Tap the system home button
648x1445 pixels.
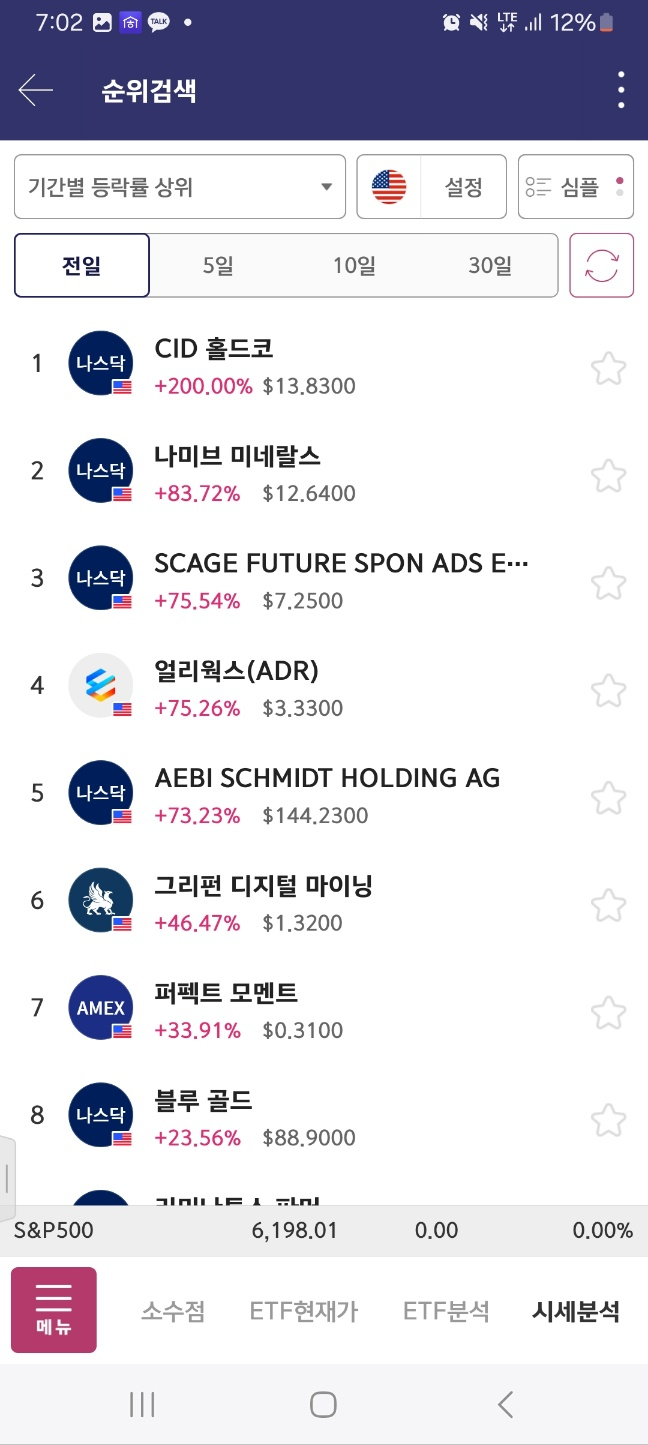pyautogui.click(x=323, y=1404)
